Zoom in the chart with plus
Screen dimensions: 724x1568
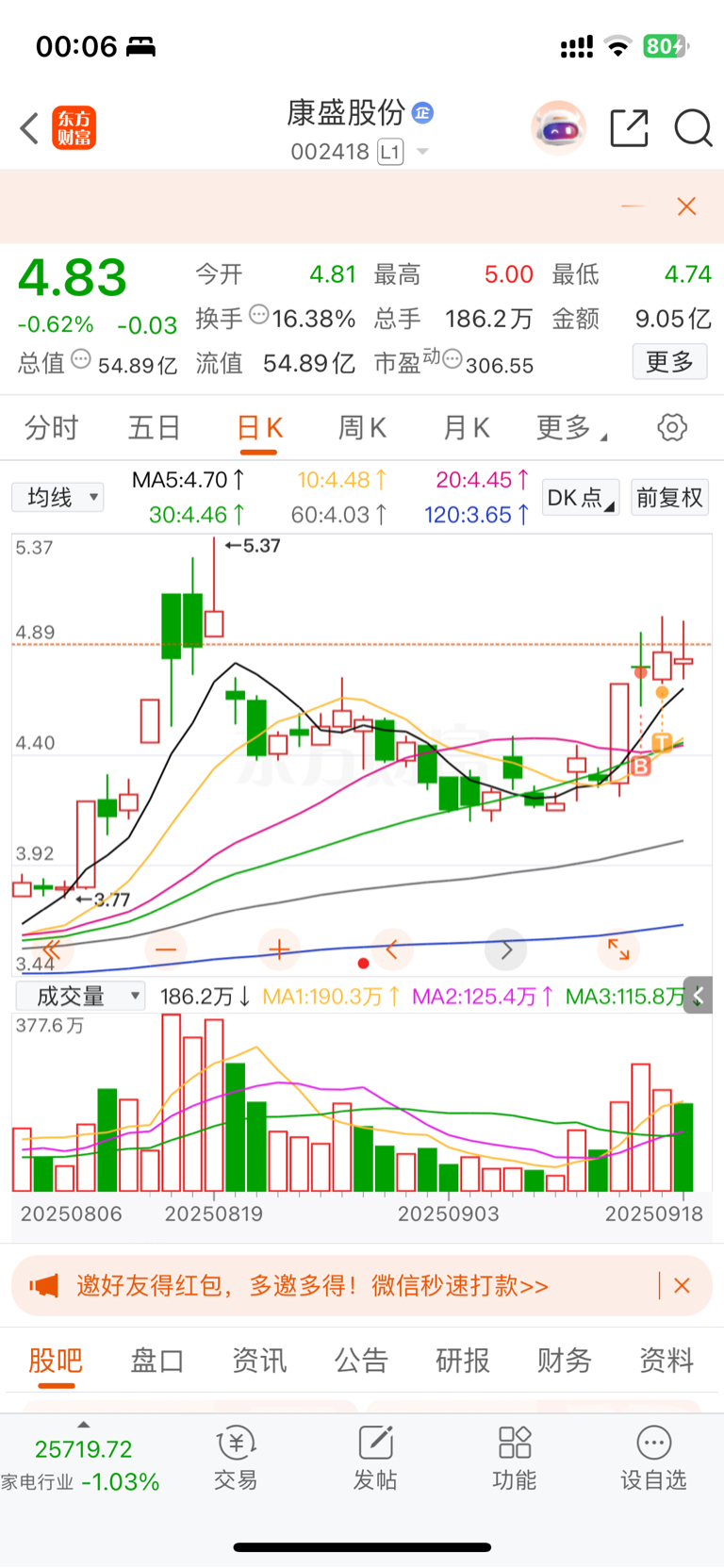coord(279,949)
